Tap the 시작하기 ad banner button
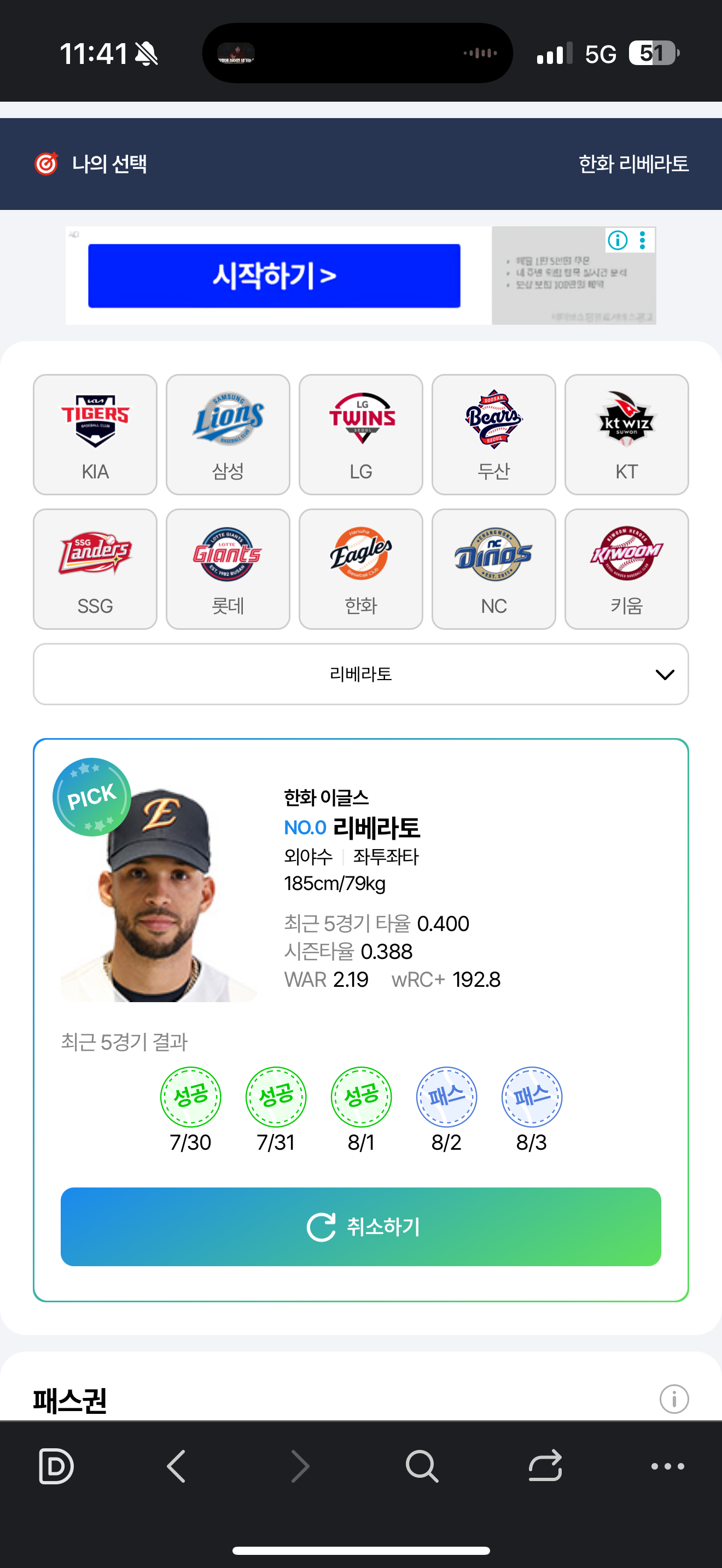Viewport: 722px width, 1568px height. [x=274, y=276]
